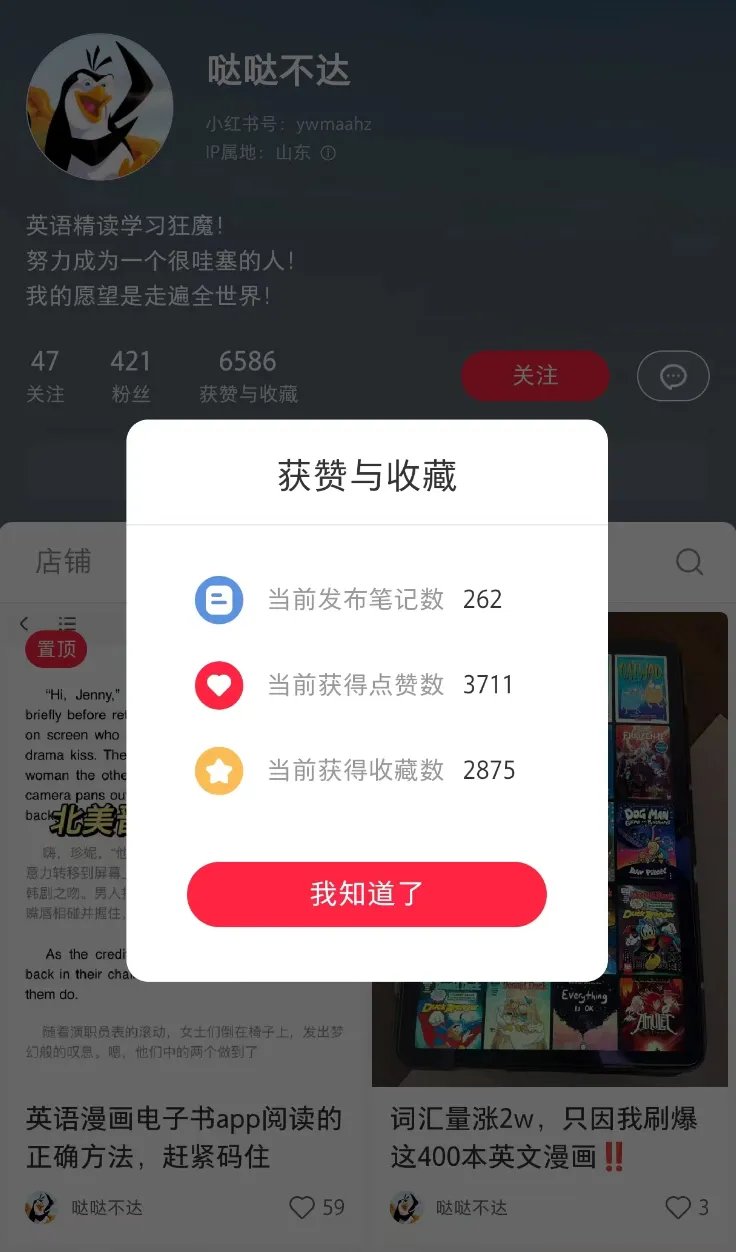Like the note with 3 likes

678,1207
